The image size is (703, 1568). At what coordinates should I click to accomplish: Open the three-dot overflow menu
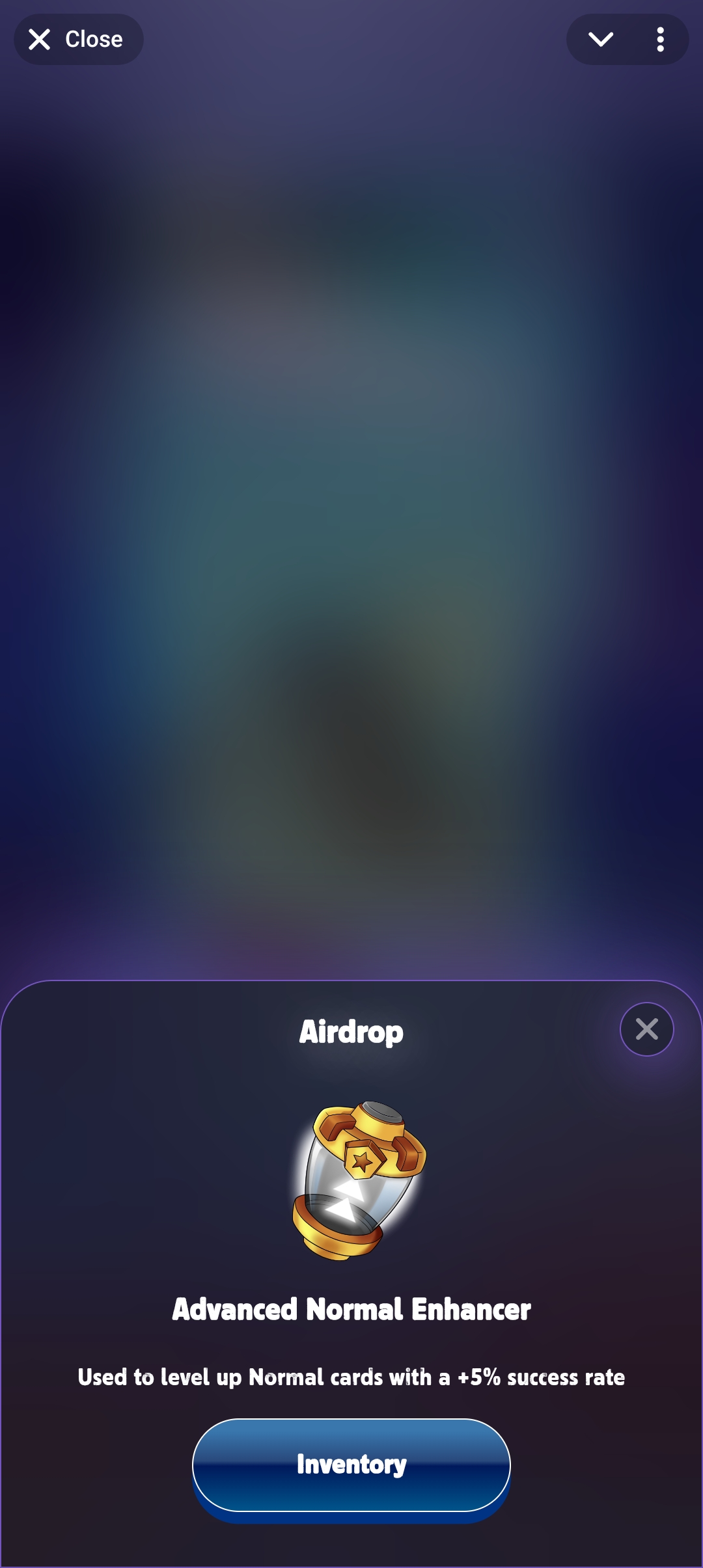660,40
